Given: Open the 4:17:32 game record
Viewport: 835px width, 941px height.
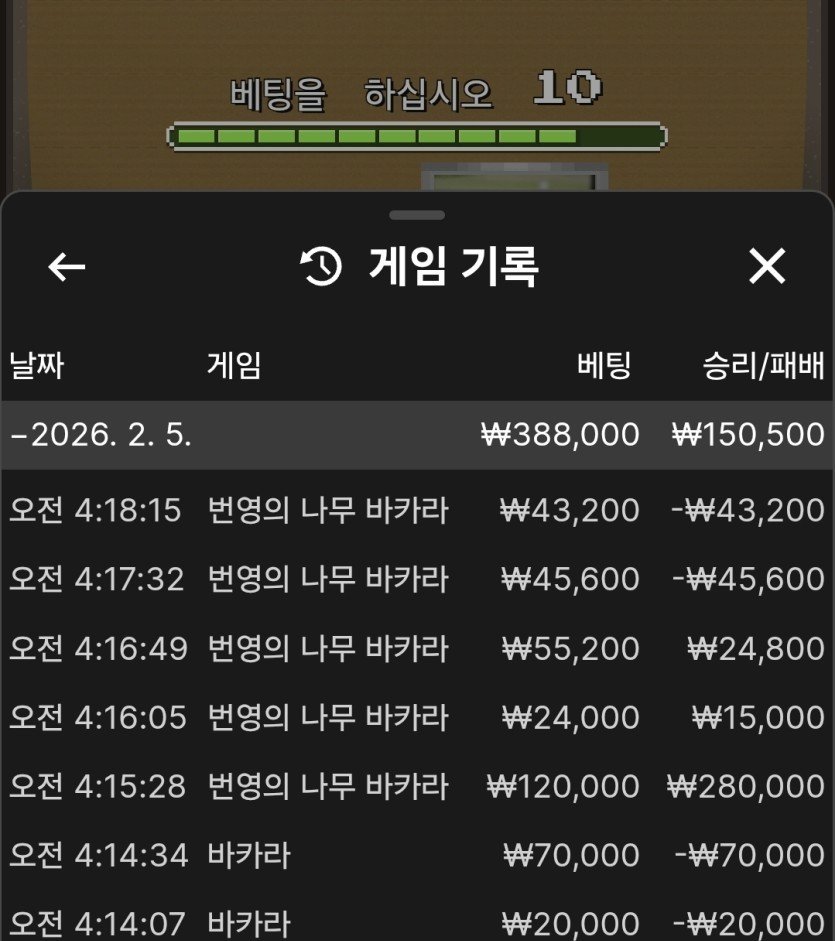Looking at the screenshot, I should click(416, 579).
